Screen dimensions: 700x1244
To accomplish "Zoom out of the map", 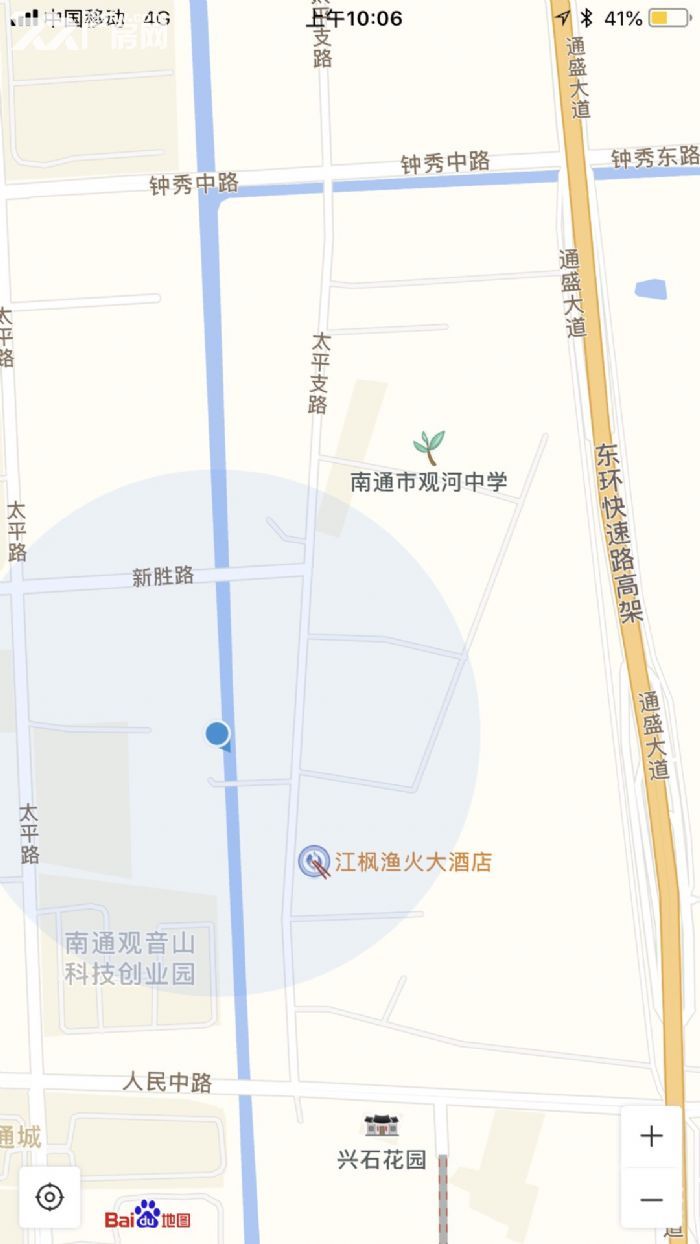I will pos(651,1199).
